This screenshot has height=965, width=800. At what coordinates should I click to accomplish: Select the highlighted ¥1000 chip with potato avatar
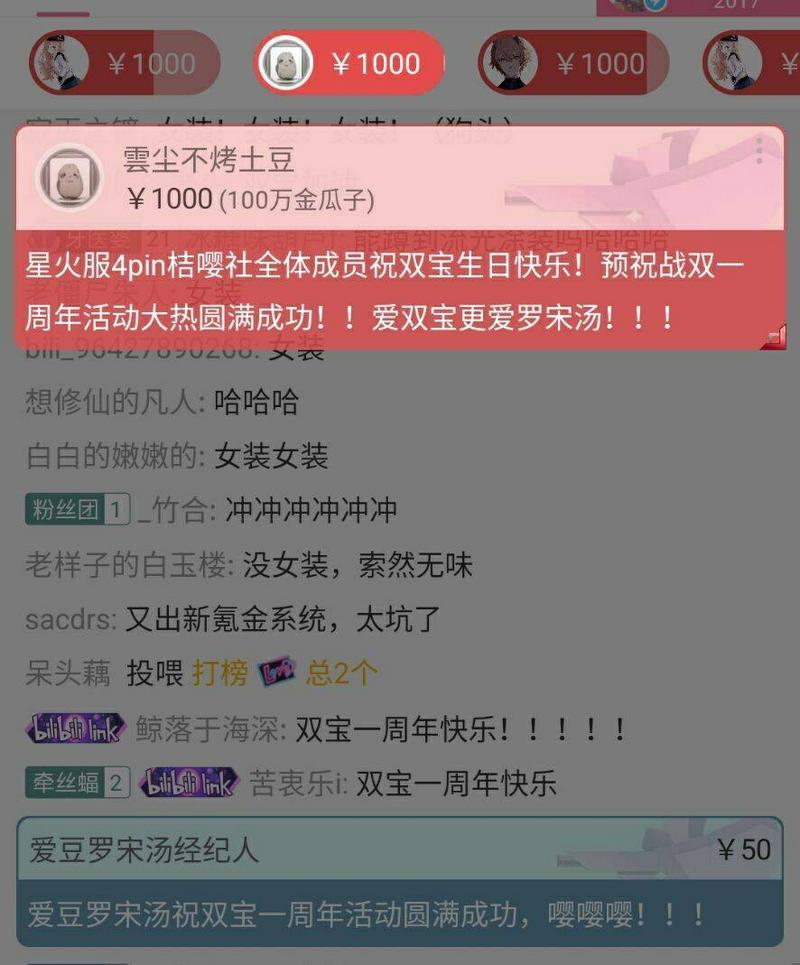[x=349, y=64]
